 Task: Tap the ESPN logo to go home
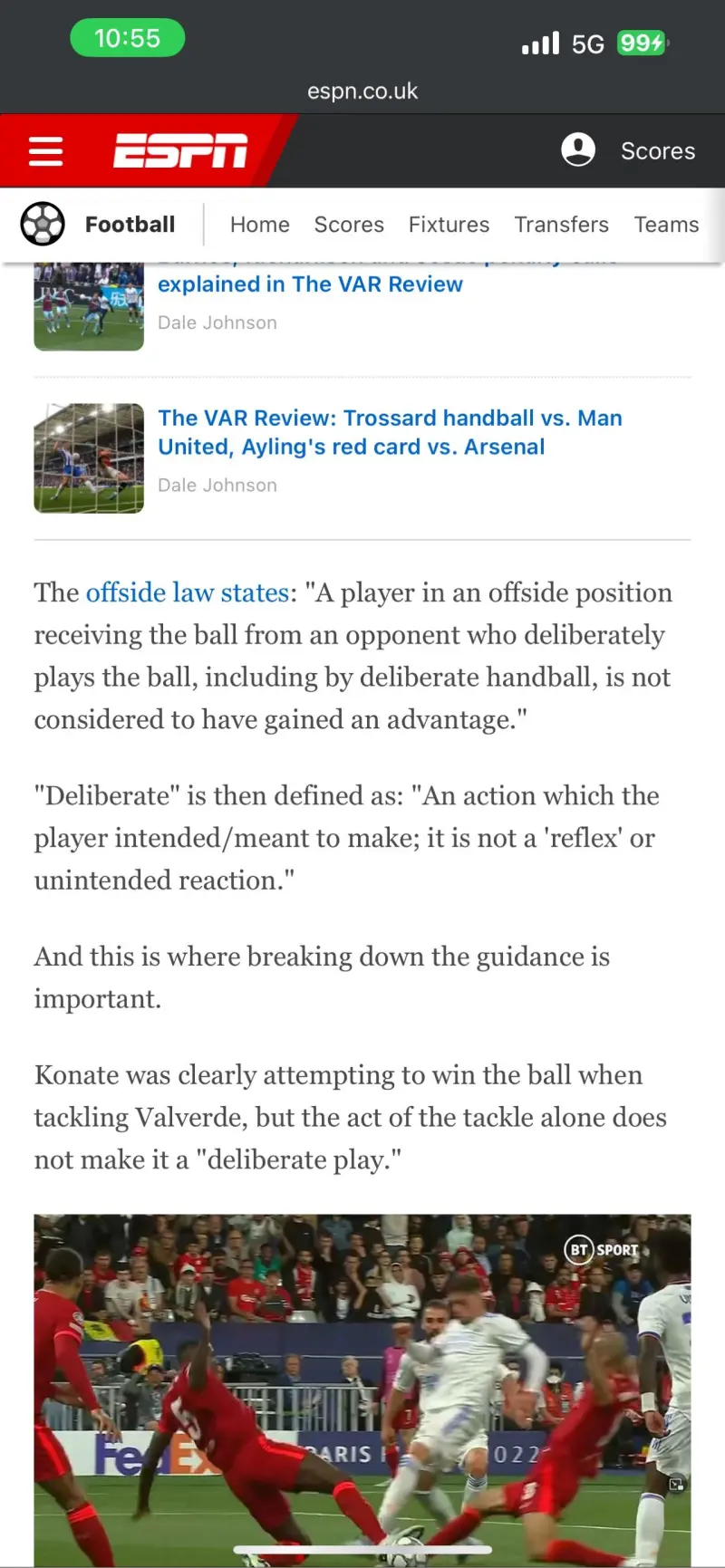[x=180, y=150]
